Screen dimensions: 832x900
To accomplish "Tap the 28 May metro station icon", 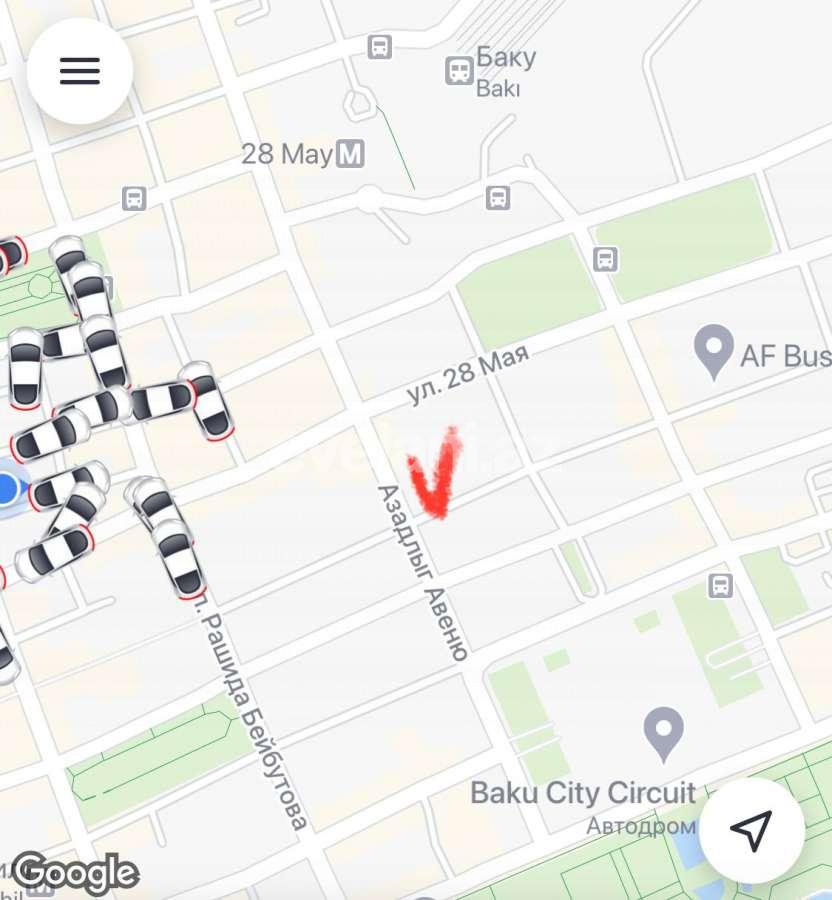I will pos(349,153).
